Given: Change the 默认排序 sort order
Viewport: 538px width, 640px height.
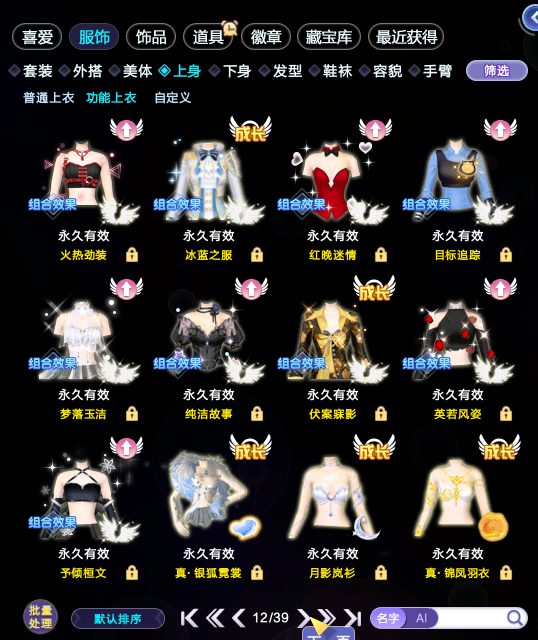Looking at the screenshot, I should click(x=118, y=619).
